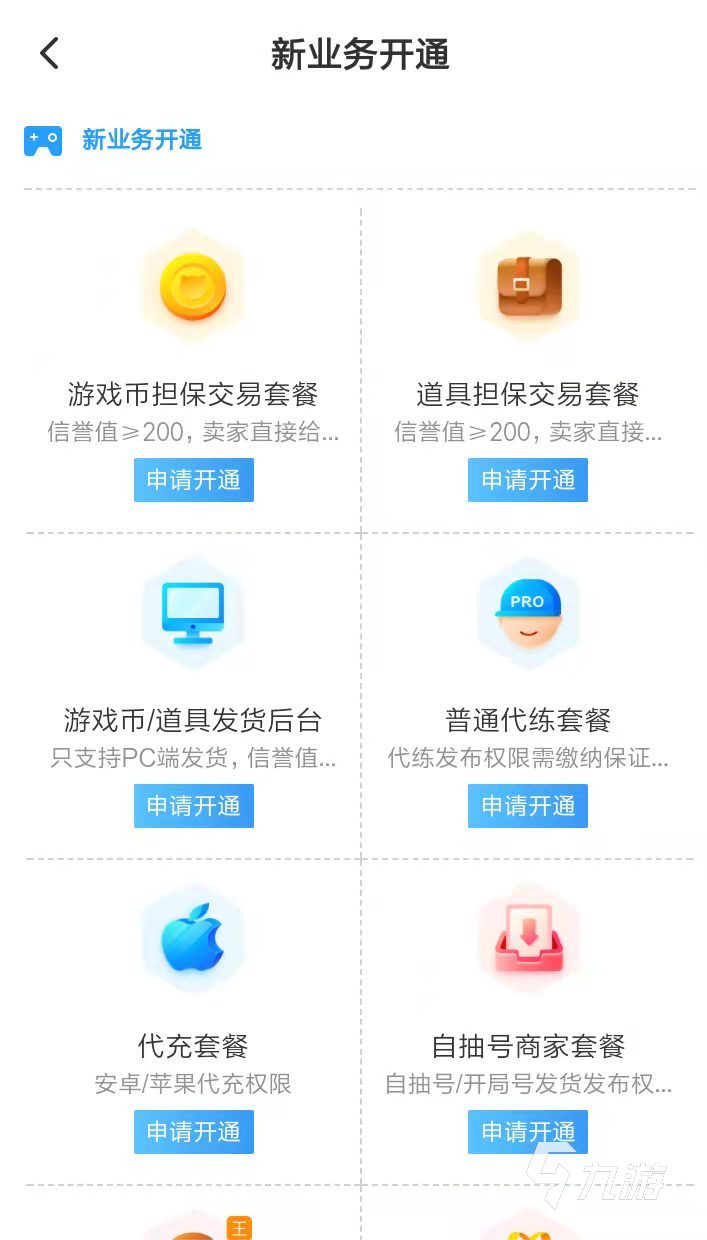The width and height of the screenshot is (707, 1240).
Task: Apply to open 自抽号商家套餐
Action: coord(528,1132)
